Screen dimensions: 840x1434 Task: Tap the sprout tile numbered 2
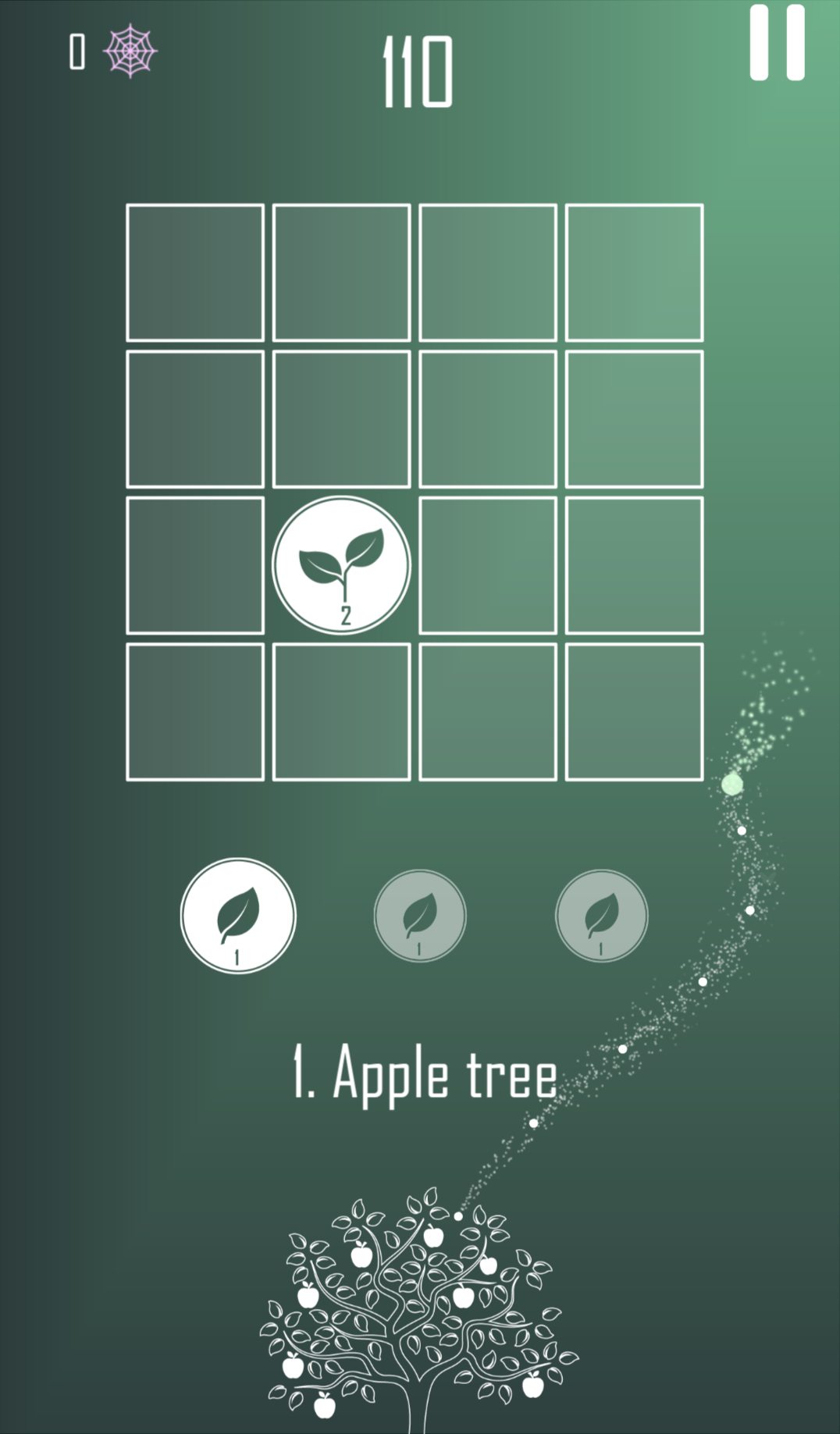coord(341,565)
